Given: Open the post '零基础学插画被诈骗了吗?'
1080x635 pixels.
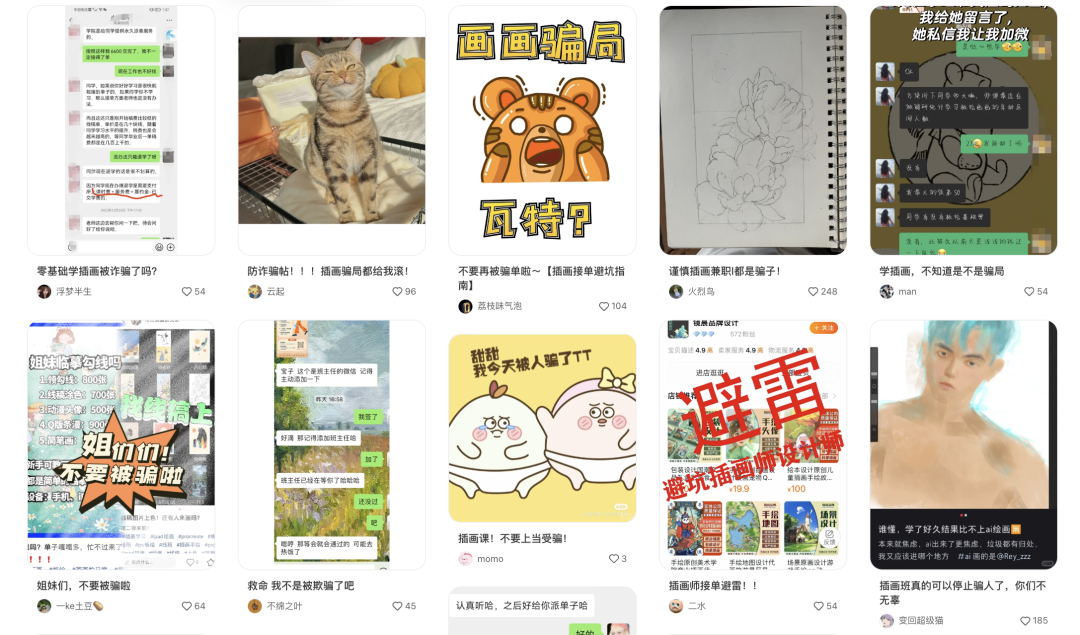Looking at the screenshot, I should [x=120, y=130].
